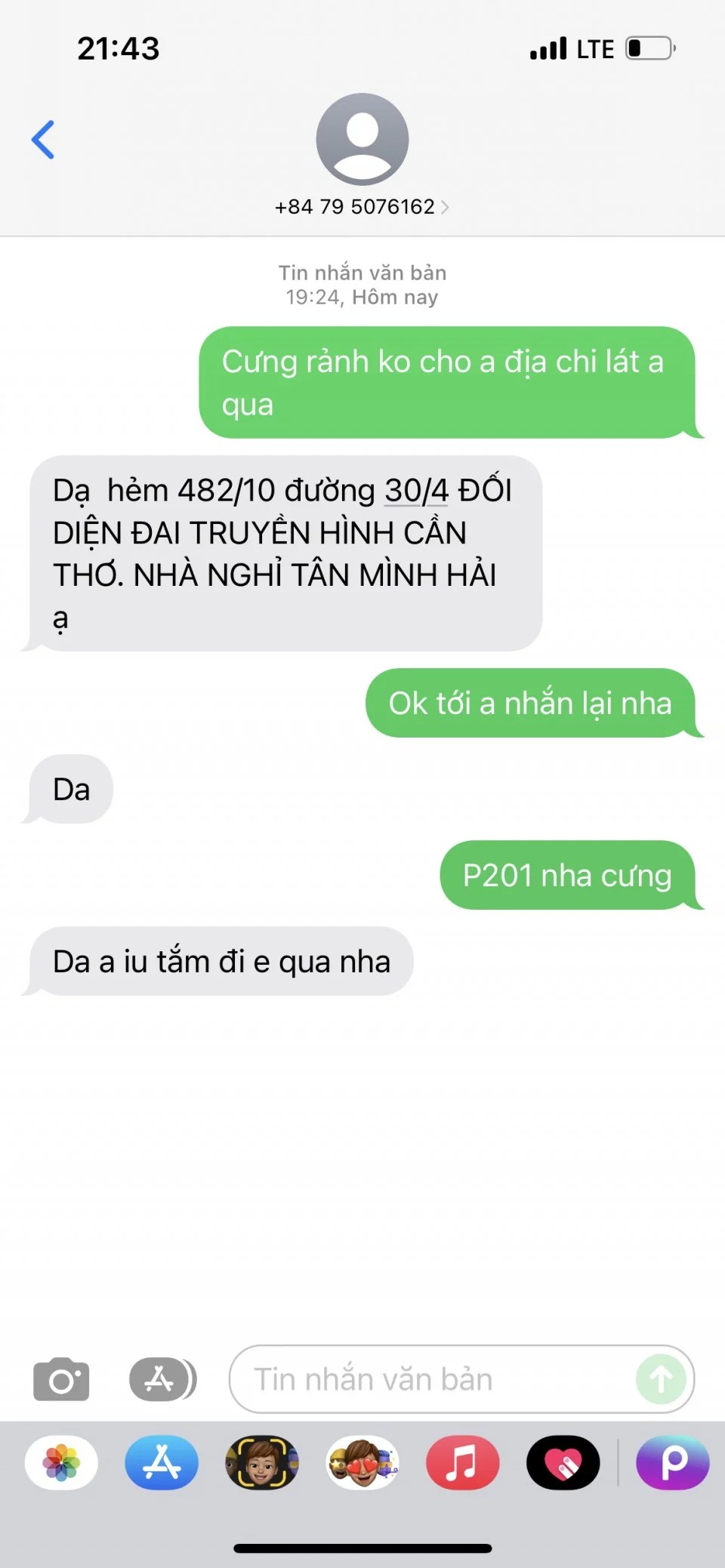Toggle the iMessage apps drawer

[x=162, y=1379]
